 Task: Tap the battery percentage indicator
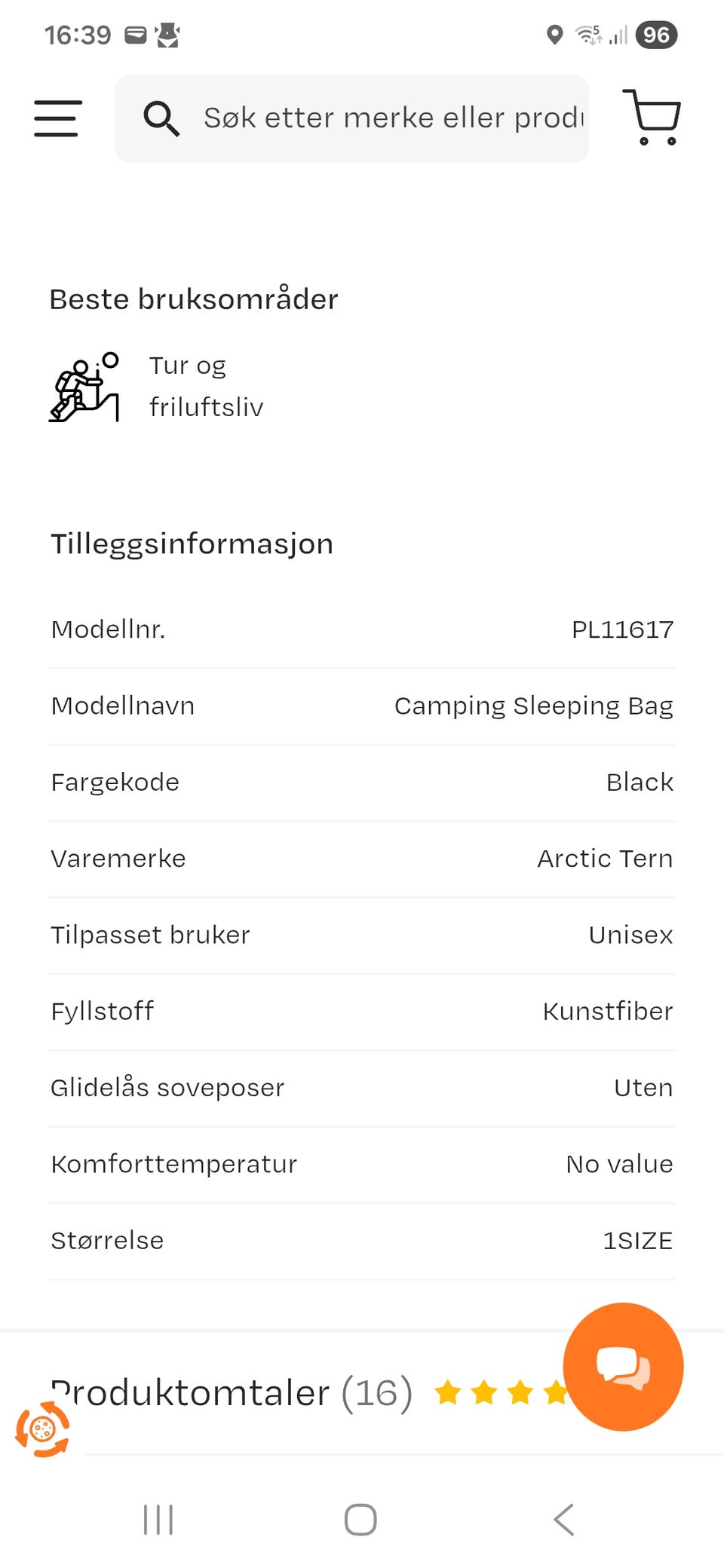[x=655, y=34]
